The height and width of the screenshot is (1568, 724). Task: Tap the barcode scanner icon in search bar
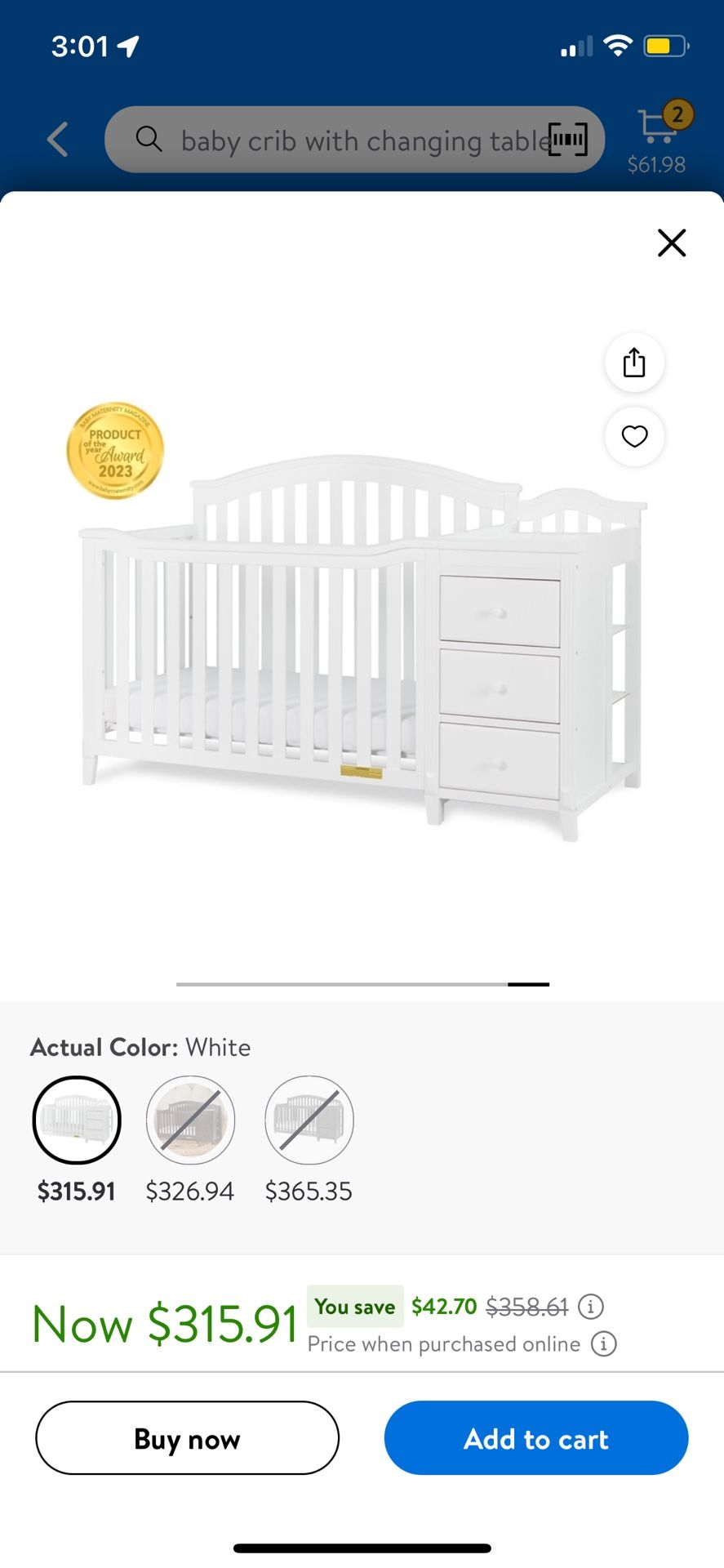[x=570, y=139]
